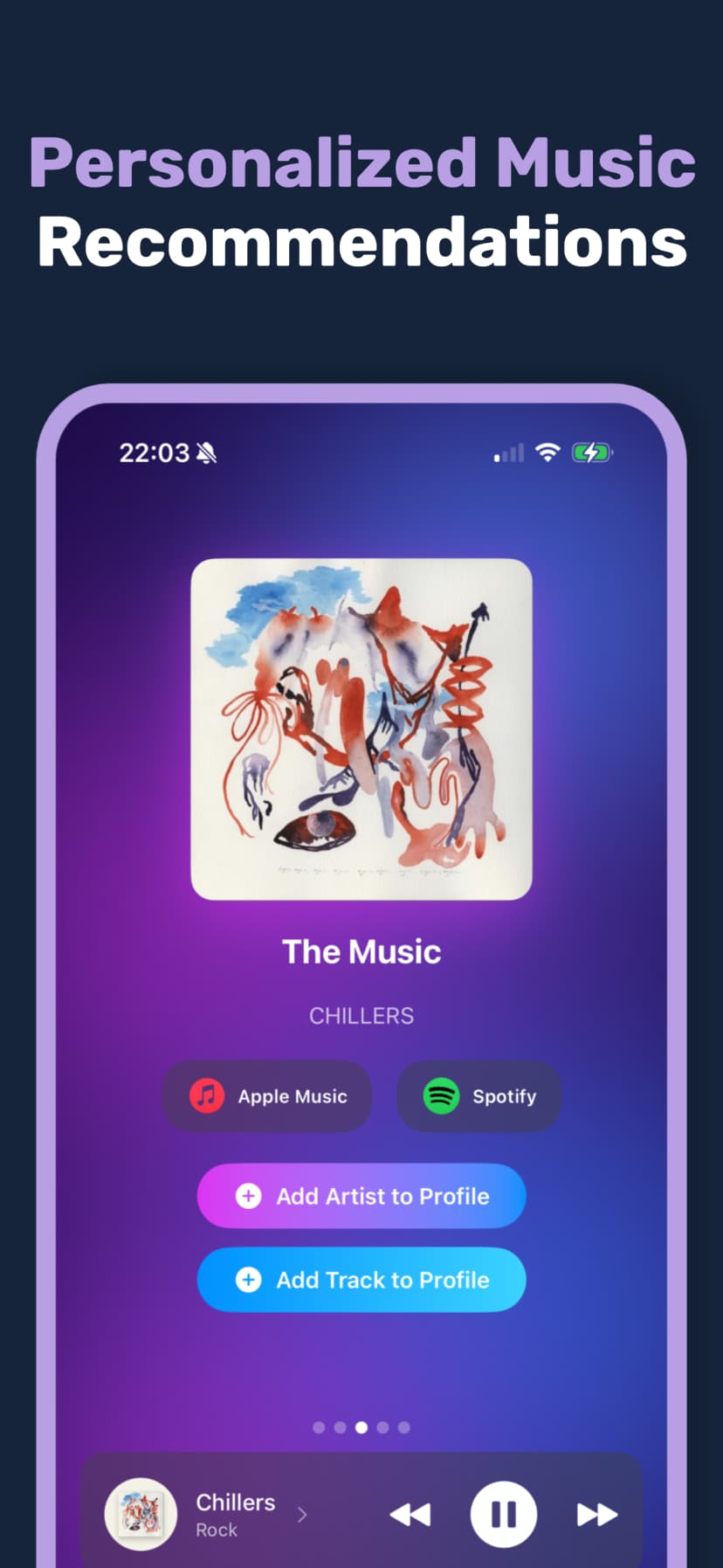Select the Apple Music icon
This screenshot has width=723, height=1568.
click(206, 1096)
